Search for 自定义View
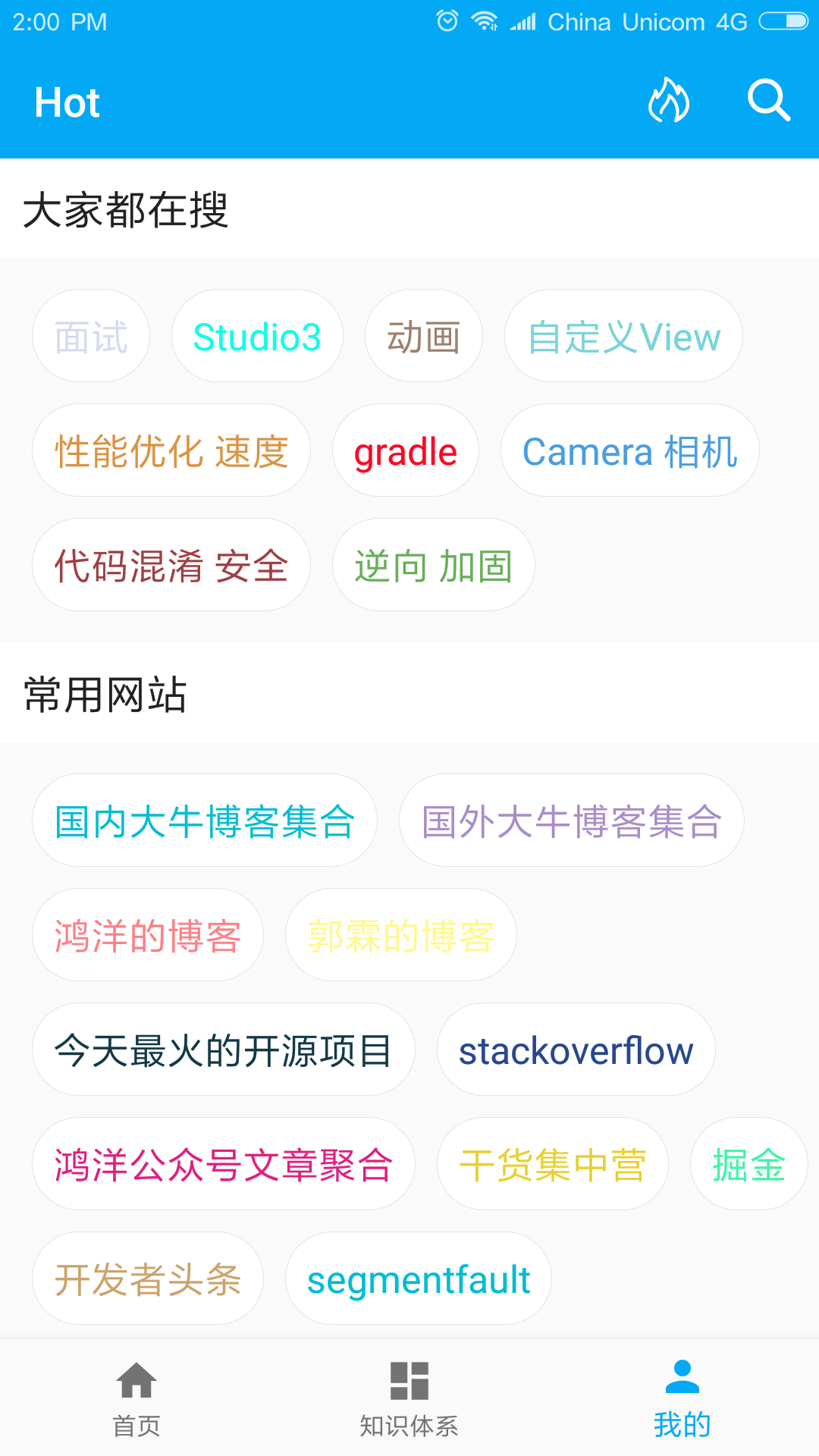 (x=623, y=336)
